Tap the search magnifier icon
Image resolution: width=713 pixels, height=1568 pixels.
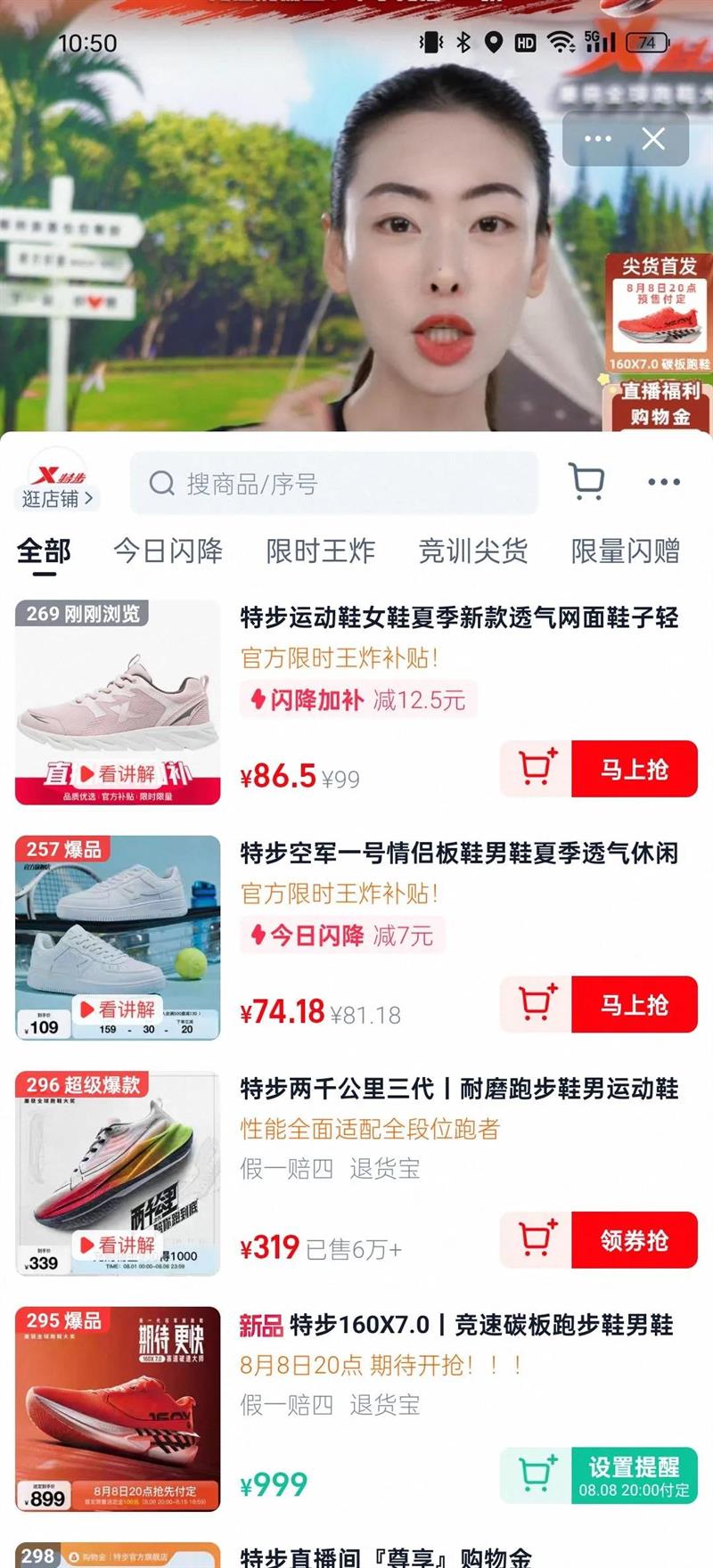[162, 483]
